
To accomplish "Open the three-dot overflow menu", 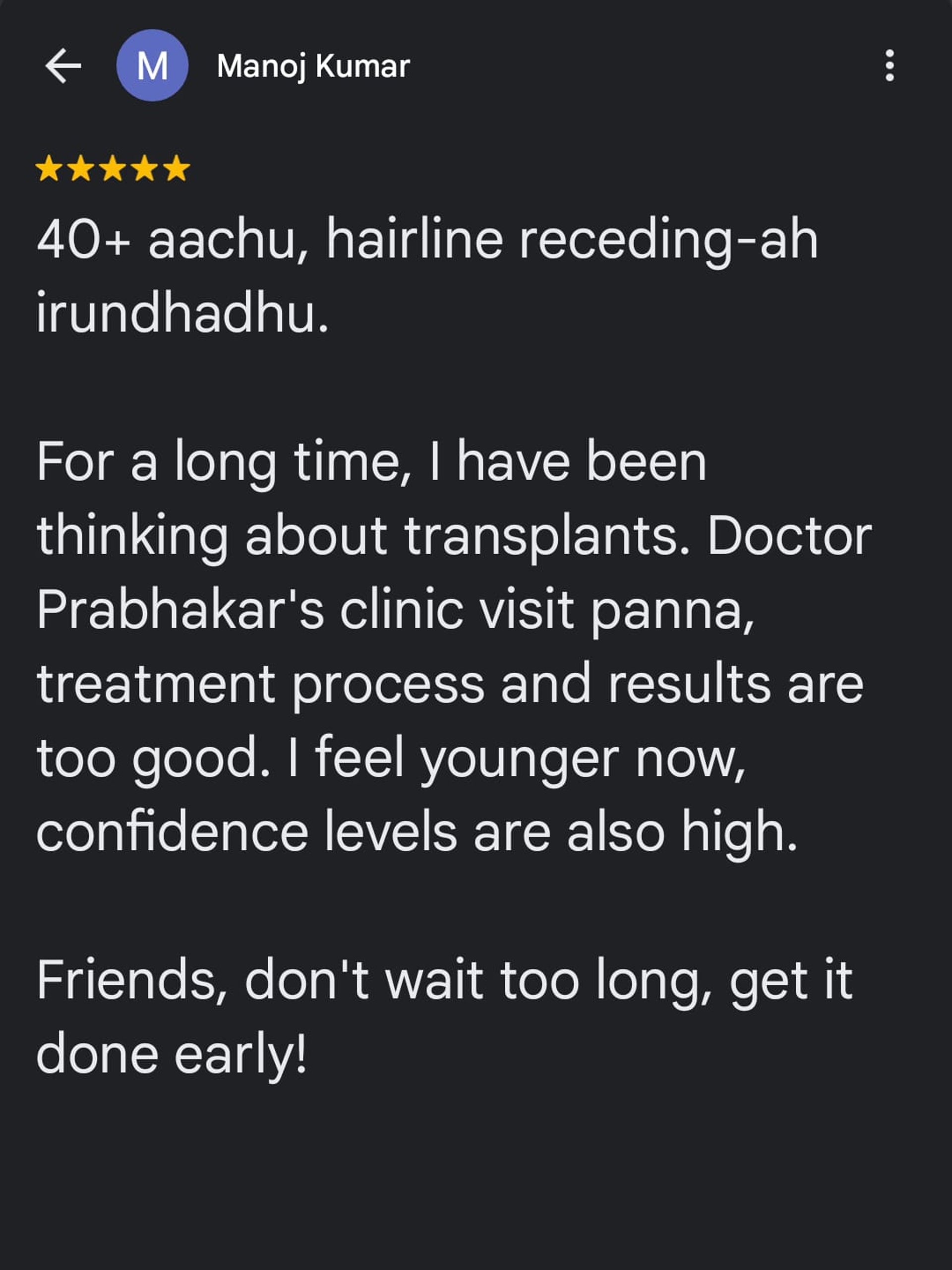I will [x=889, y=65].
